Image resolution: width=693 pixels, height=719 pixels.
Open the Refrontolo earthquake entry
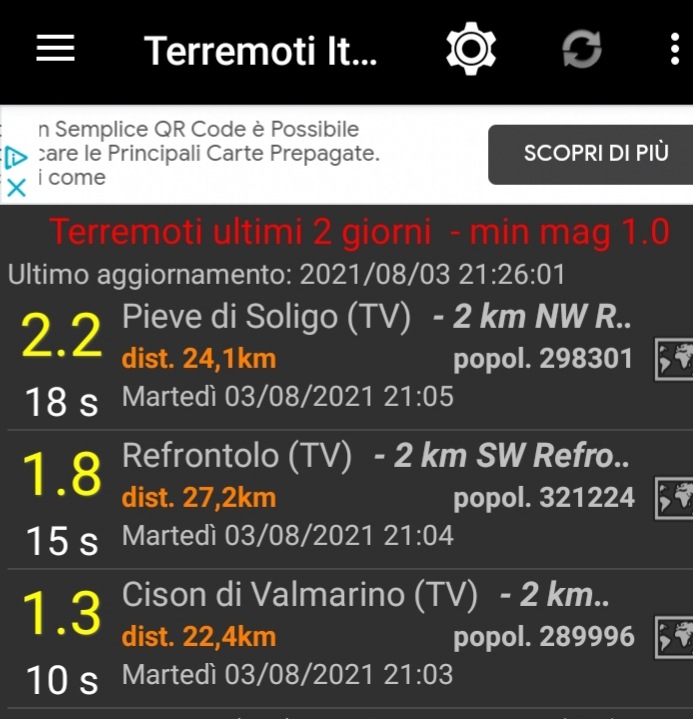coord(330,496)
